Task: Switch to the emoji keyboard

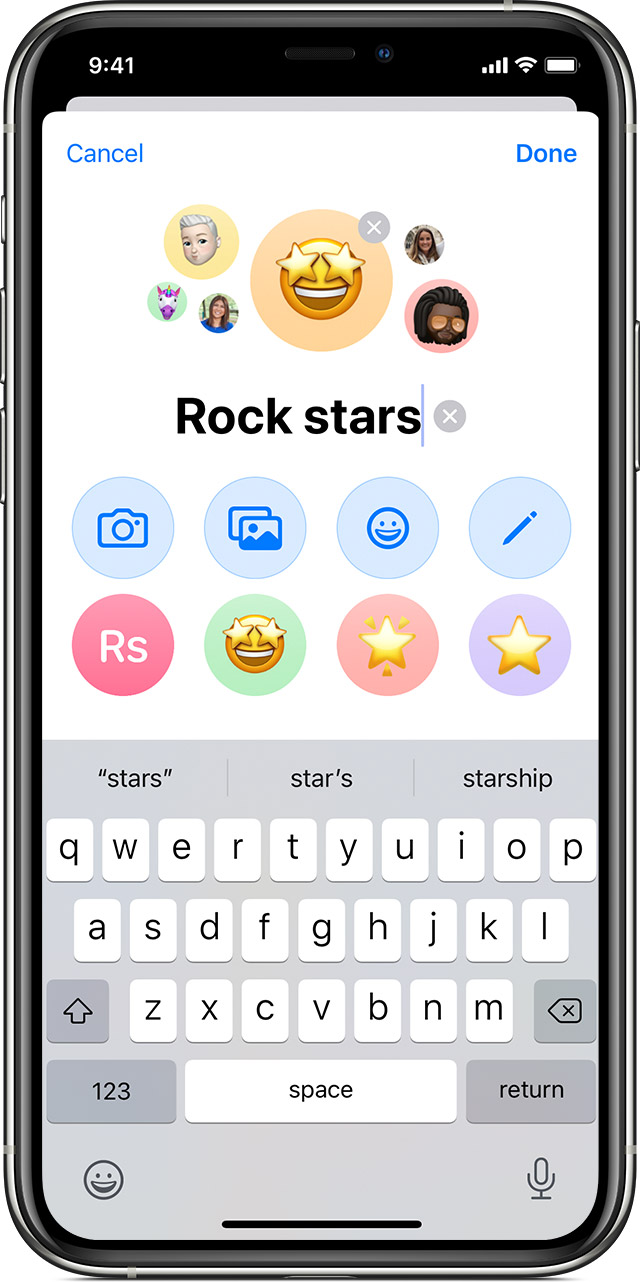Action: (x=104, y=1179)
